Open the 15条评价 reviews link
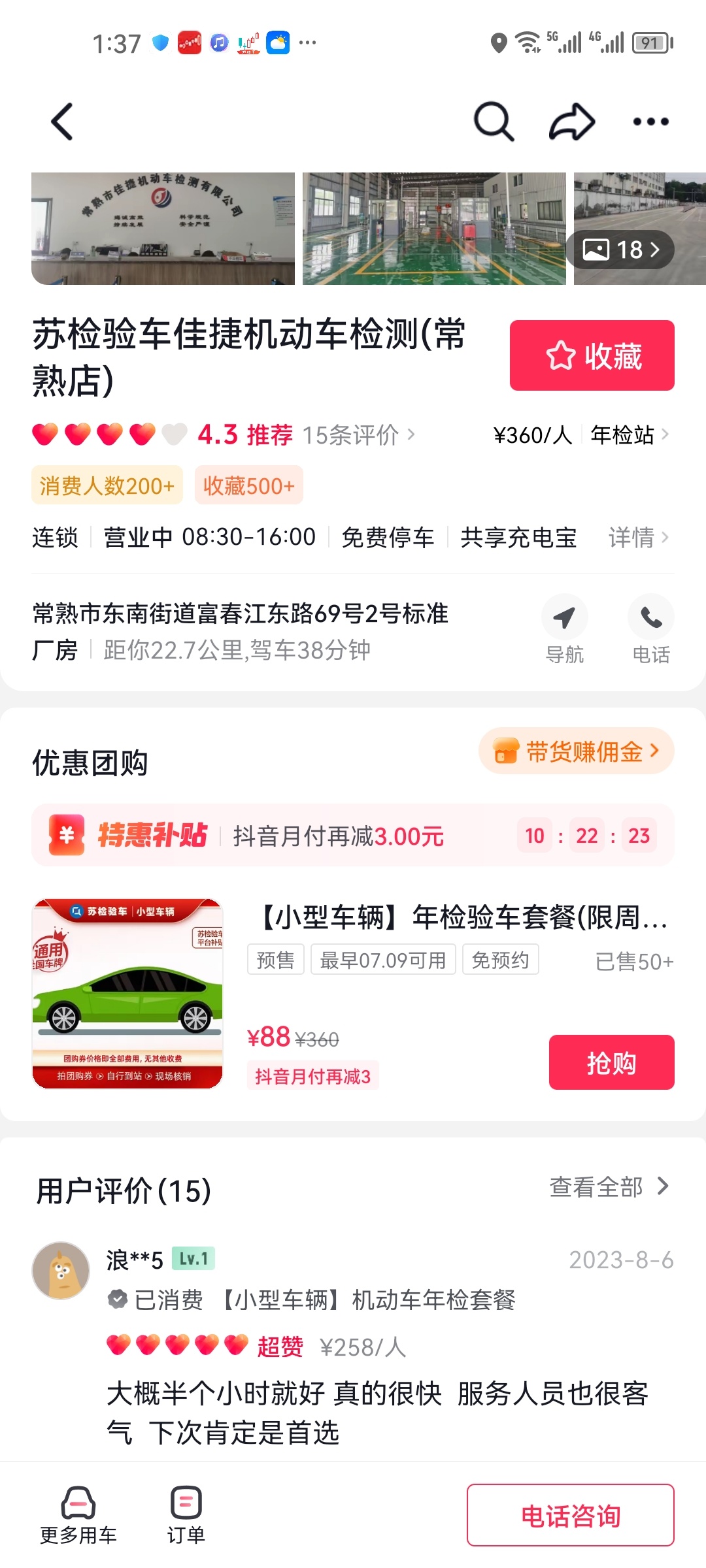Image resolution: width=706 pixels, height=1568 pixels. [358, 434]
